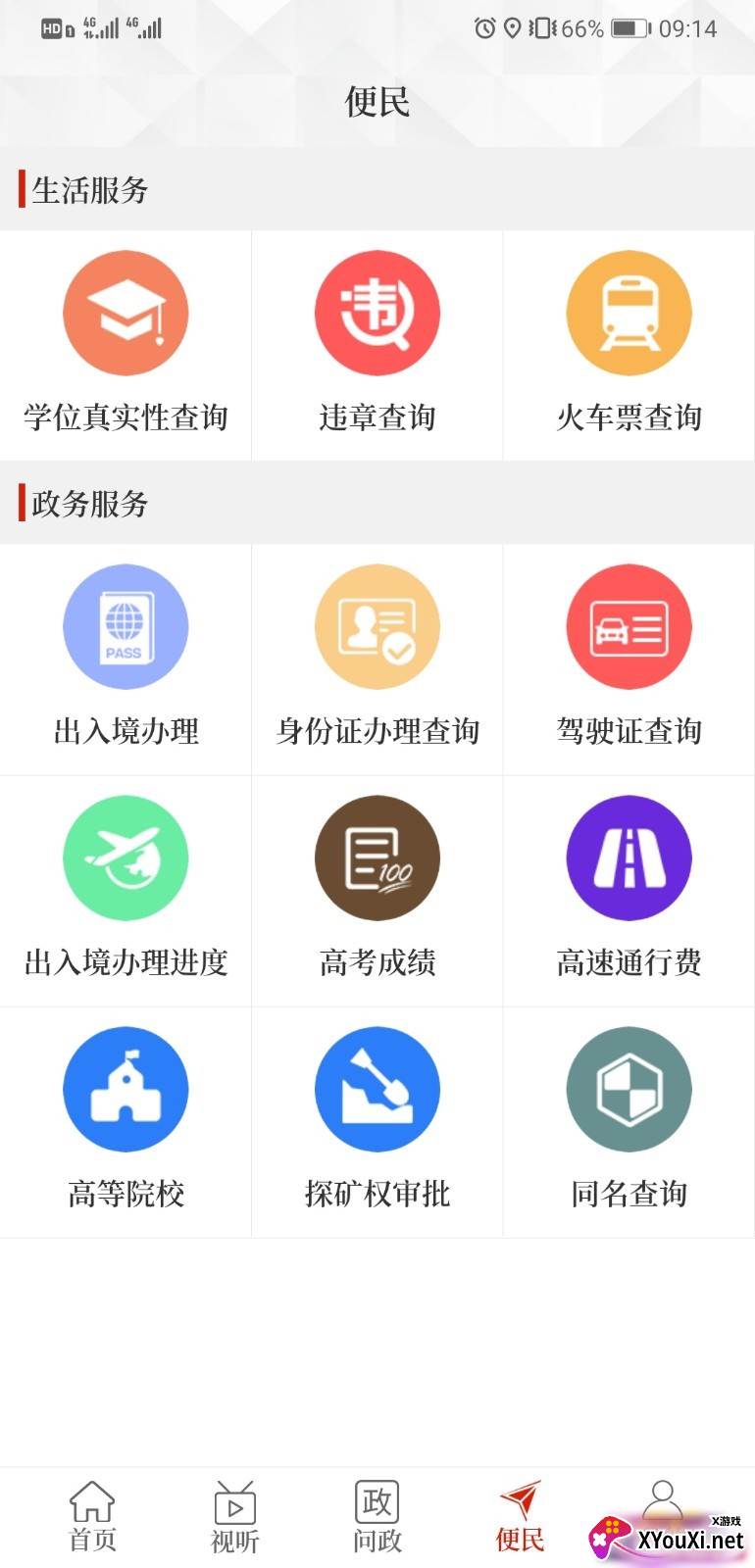Tap 身份证办理查询 ID card lookup

click(x=377, y=659)
